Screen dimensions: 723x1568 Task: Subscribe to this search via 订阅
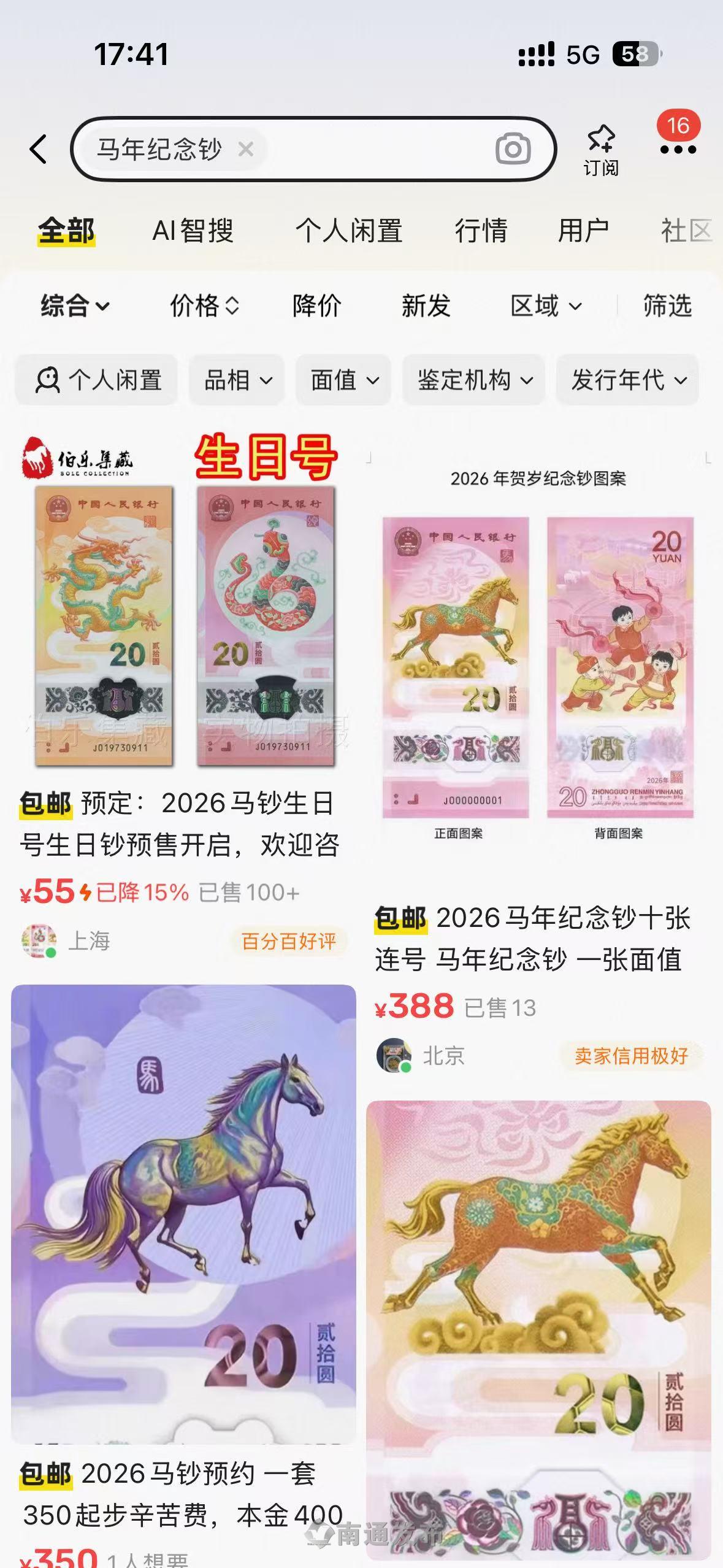click(x=600, y=150)
